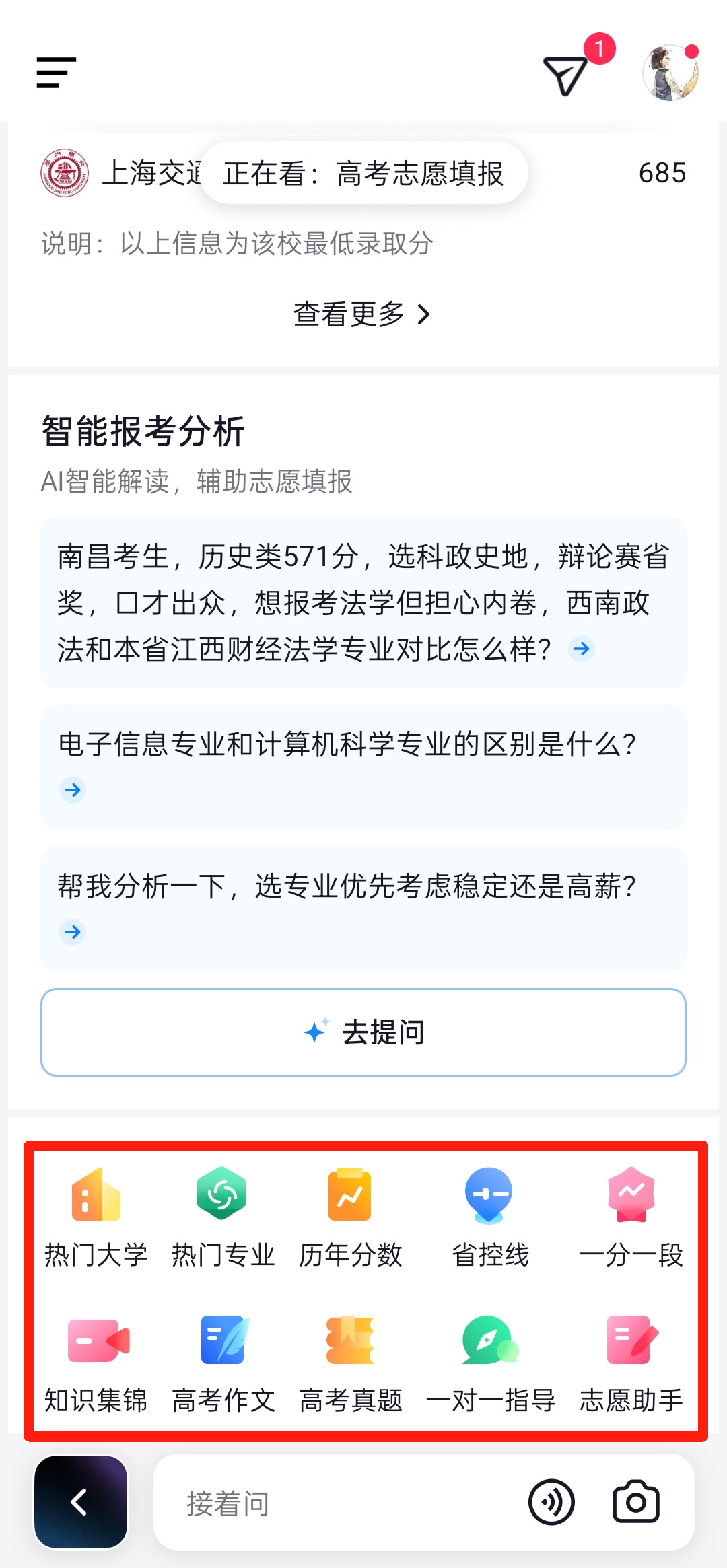Screen dimensions: 727x1568
Task: Tap the 正在看：高考志愿填报 banner
Action: pyautogui.click(x=363, y=173)
